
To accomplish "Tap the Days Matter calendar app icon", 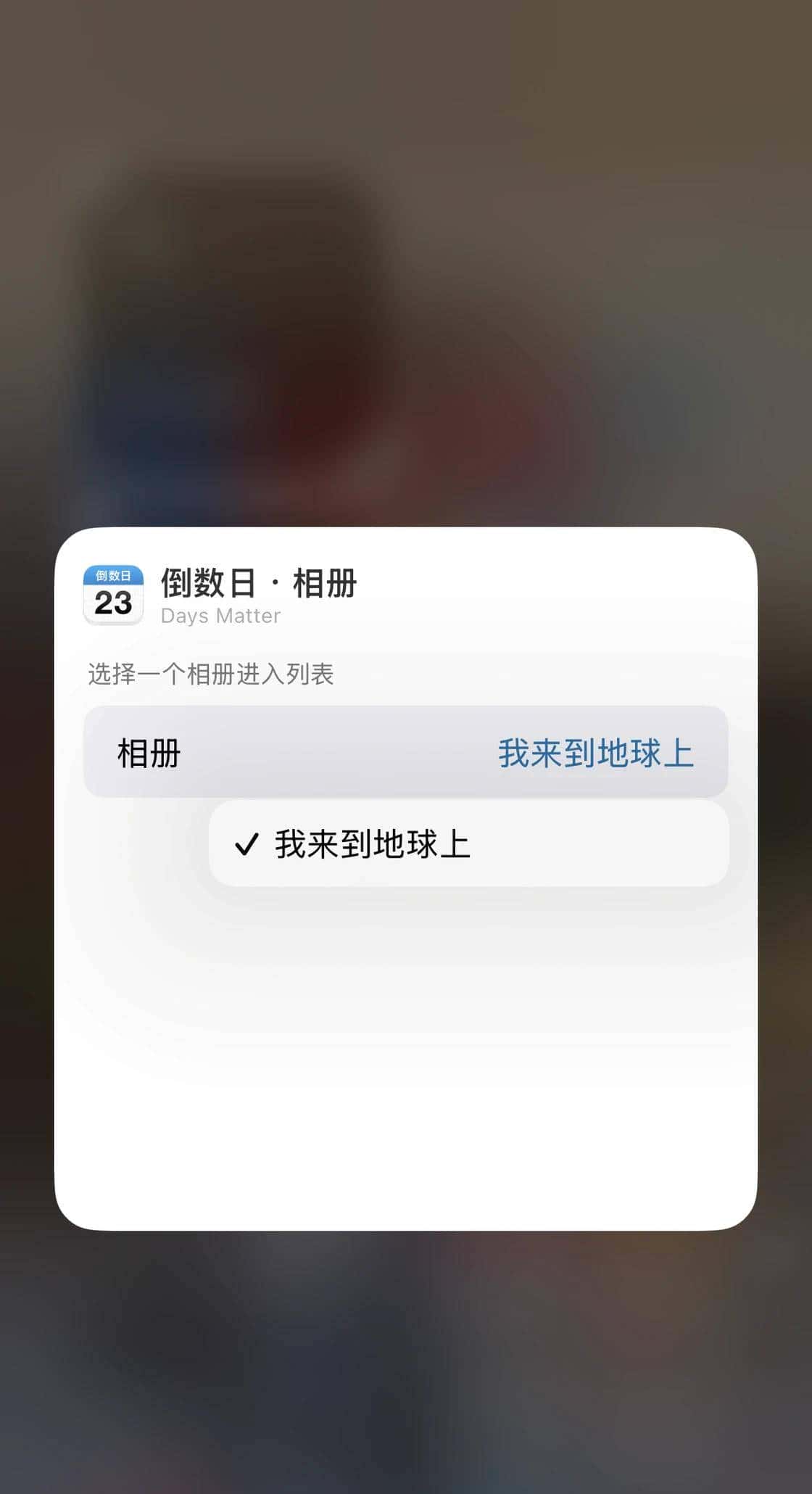I will [114, 596].
